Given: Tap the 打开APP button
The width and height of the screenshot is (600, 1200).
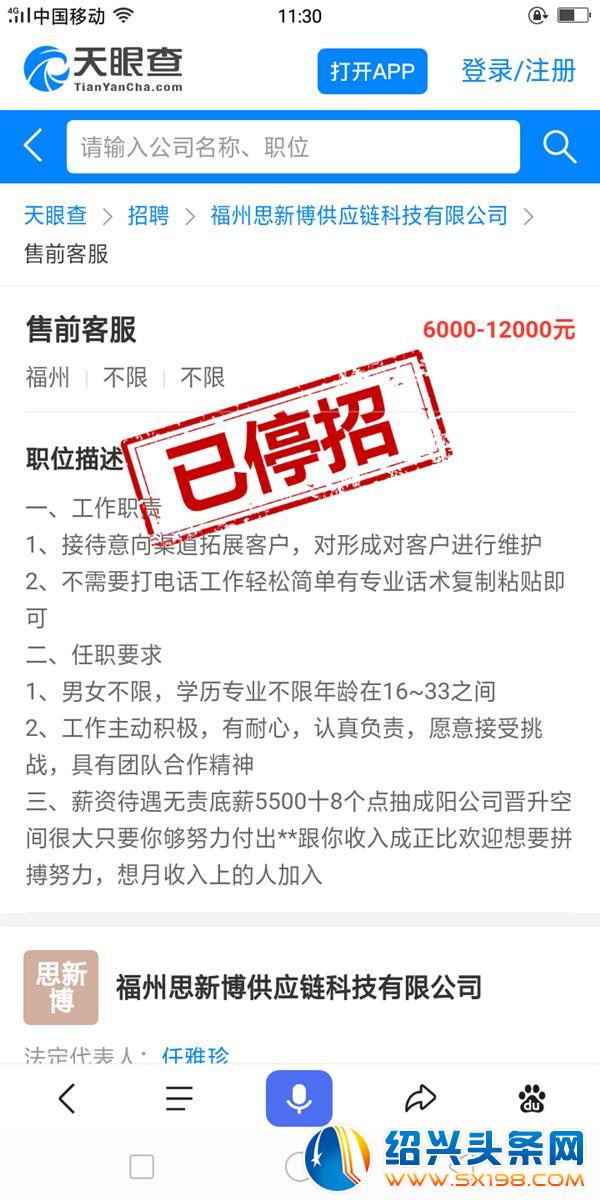Looking at the screenshot, I should tap(372, 71).
